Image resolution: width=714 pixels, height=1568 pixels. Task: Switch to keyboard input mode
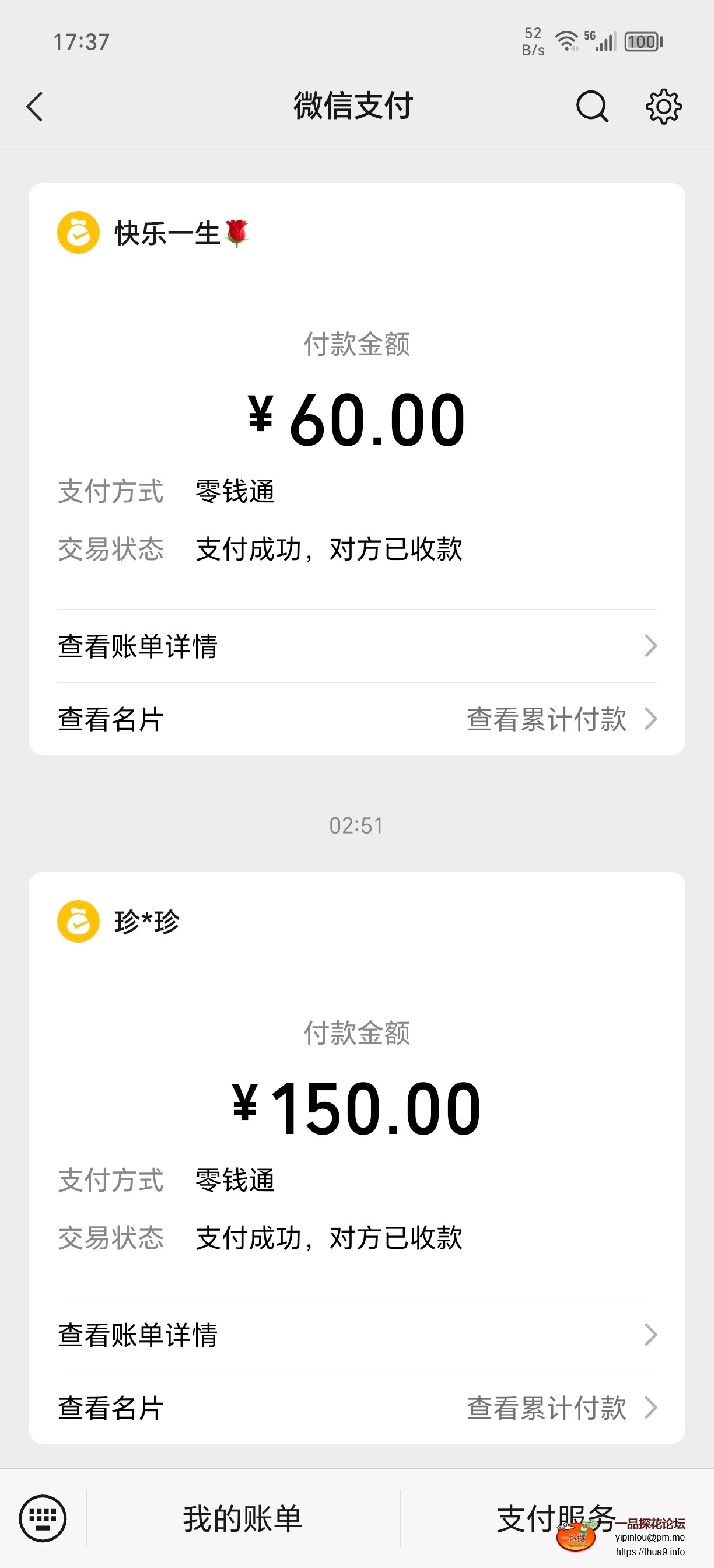[43, 1518]
